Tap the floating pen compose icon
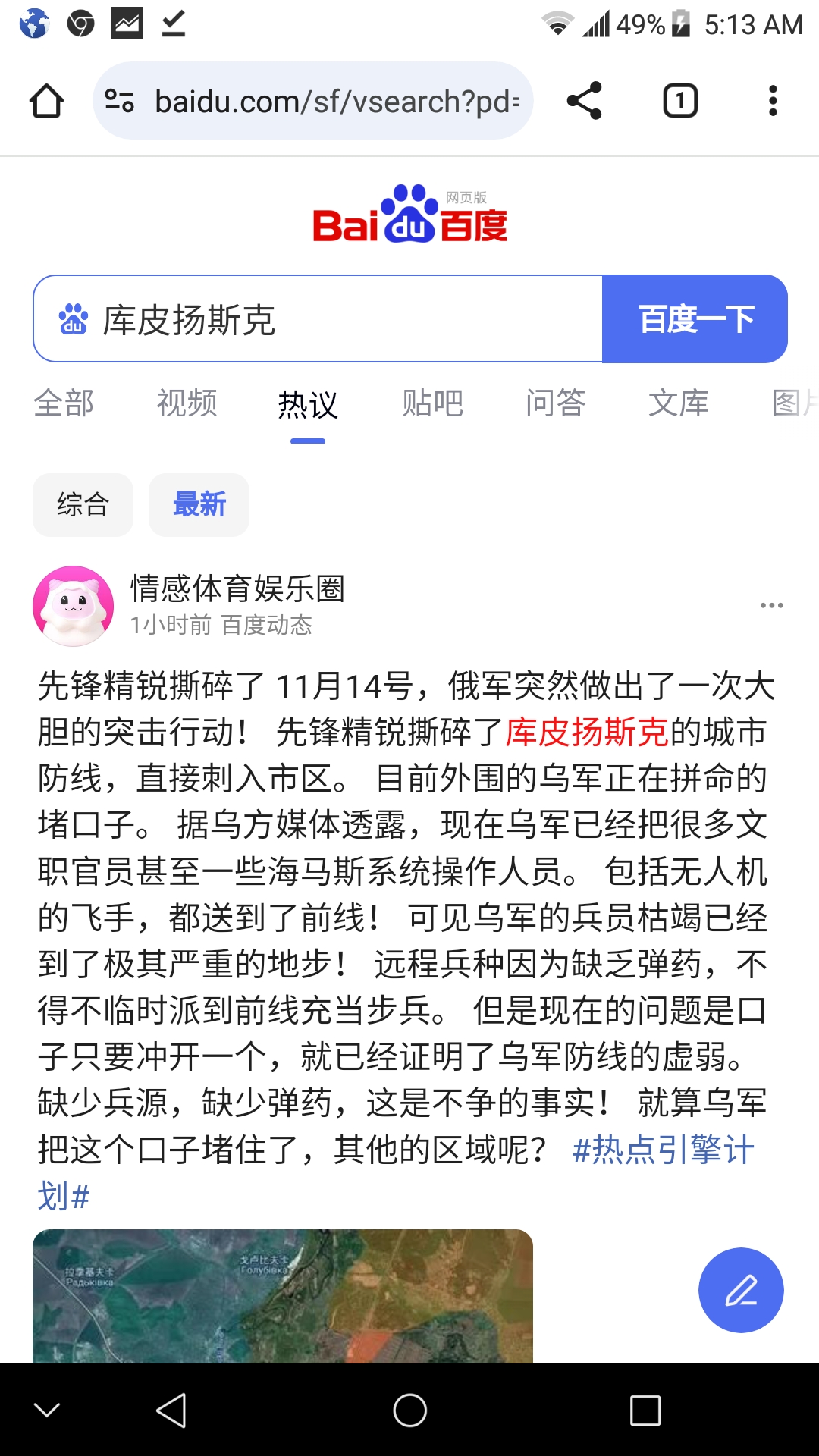 [742, 1291]
